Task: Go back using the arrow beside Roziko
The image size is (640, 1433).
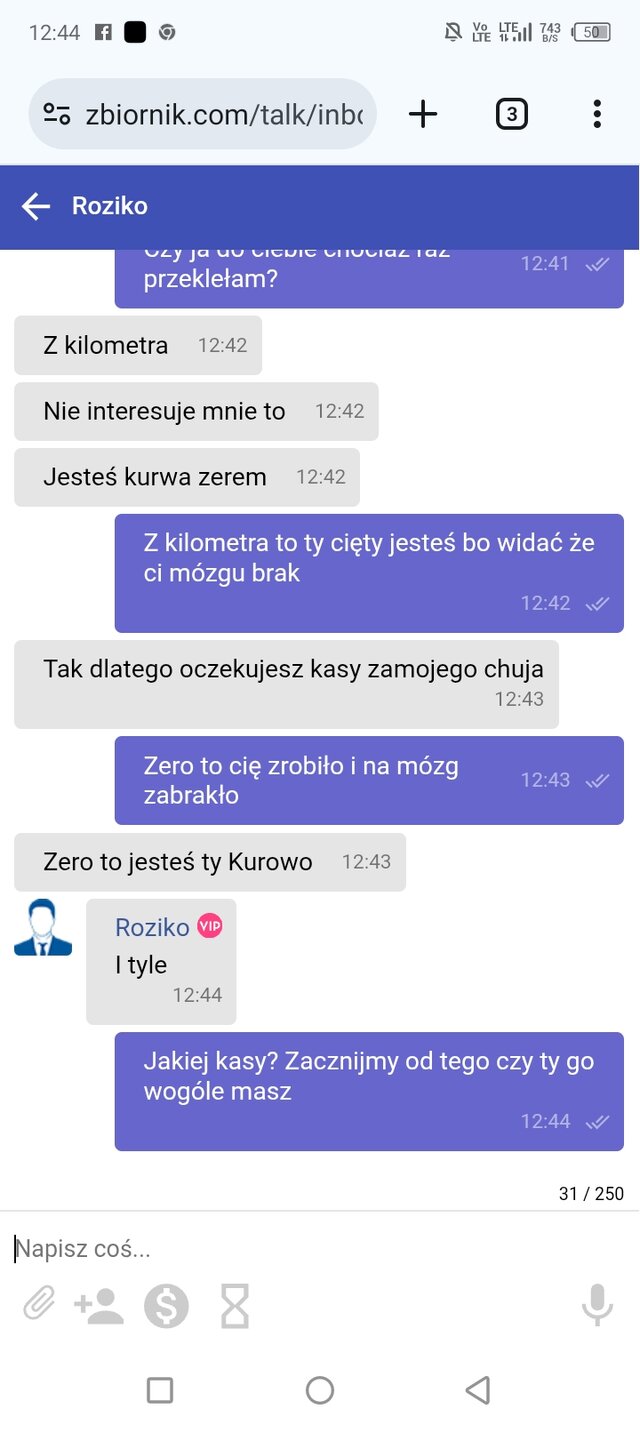Action: 36,207
